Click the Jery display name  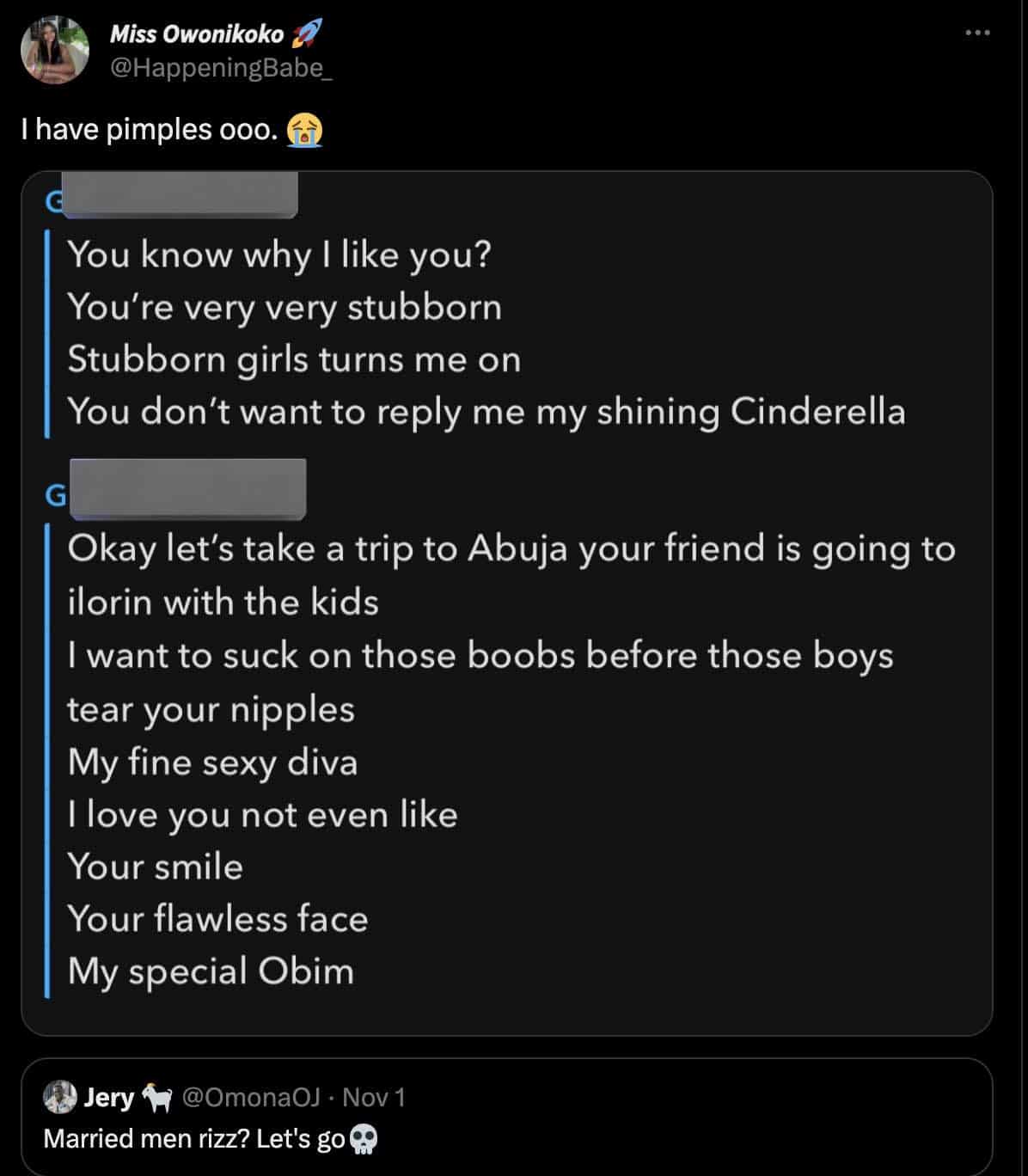coord(108,1097)
